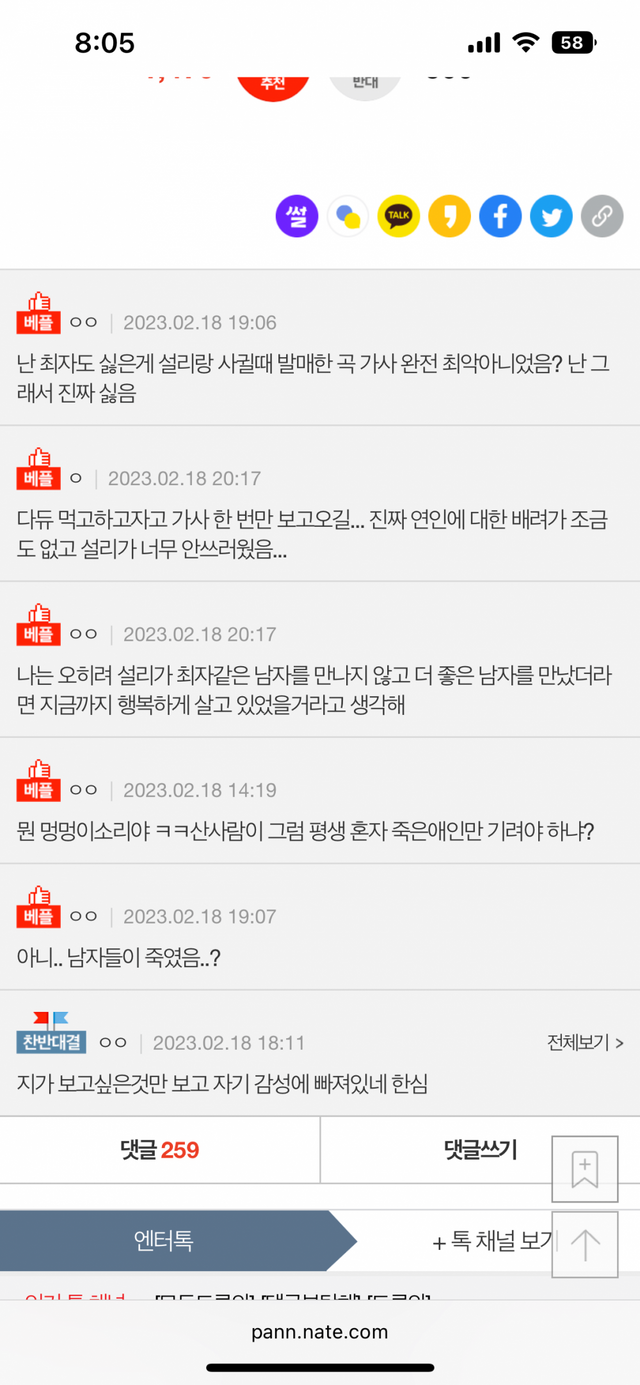The height and width of the screenshot is (1385, 640).
Task: Share this post on Facebook
Action: (x=500, y=216)
